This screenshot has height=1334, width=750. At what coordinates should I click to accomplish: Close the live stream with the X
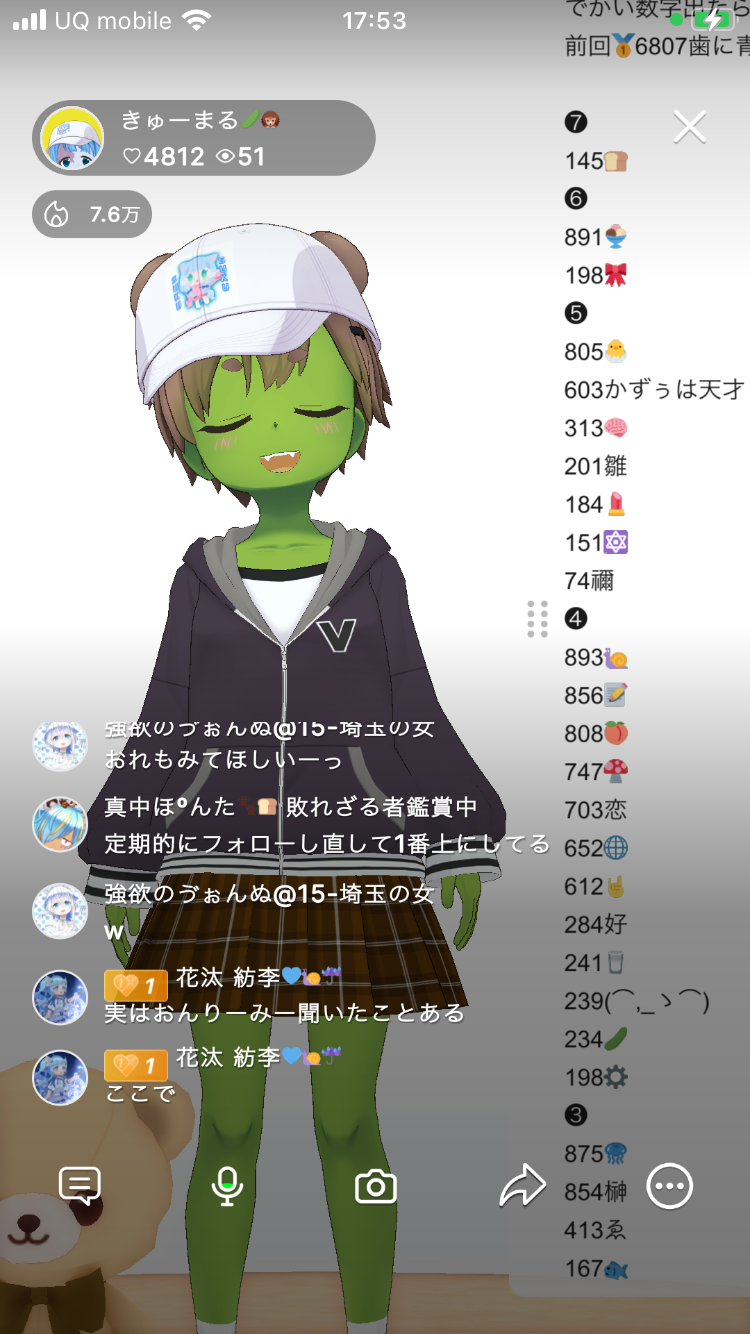click(690, 127)
